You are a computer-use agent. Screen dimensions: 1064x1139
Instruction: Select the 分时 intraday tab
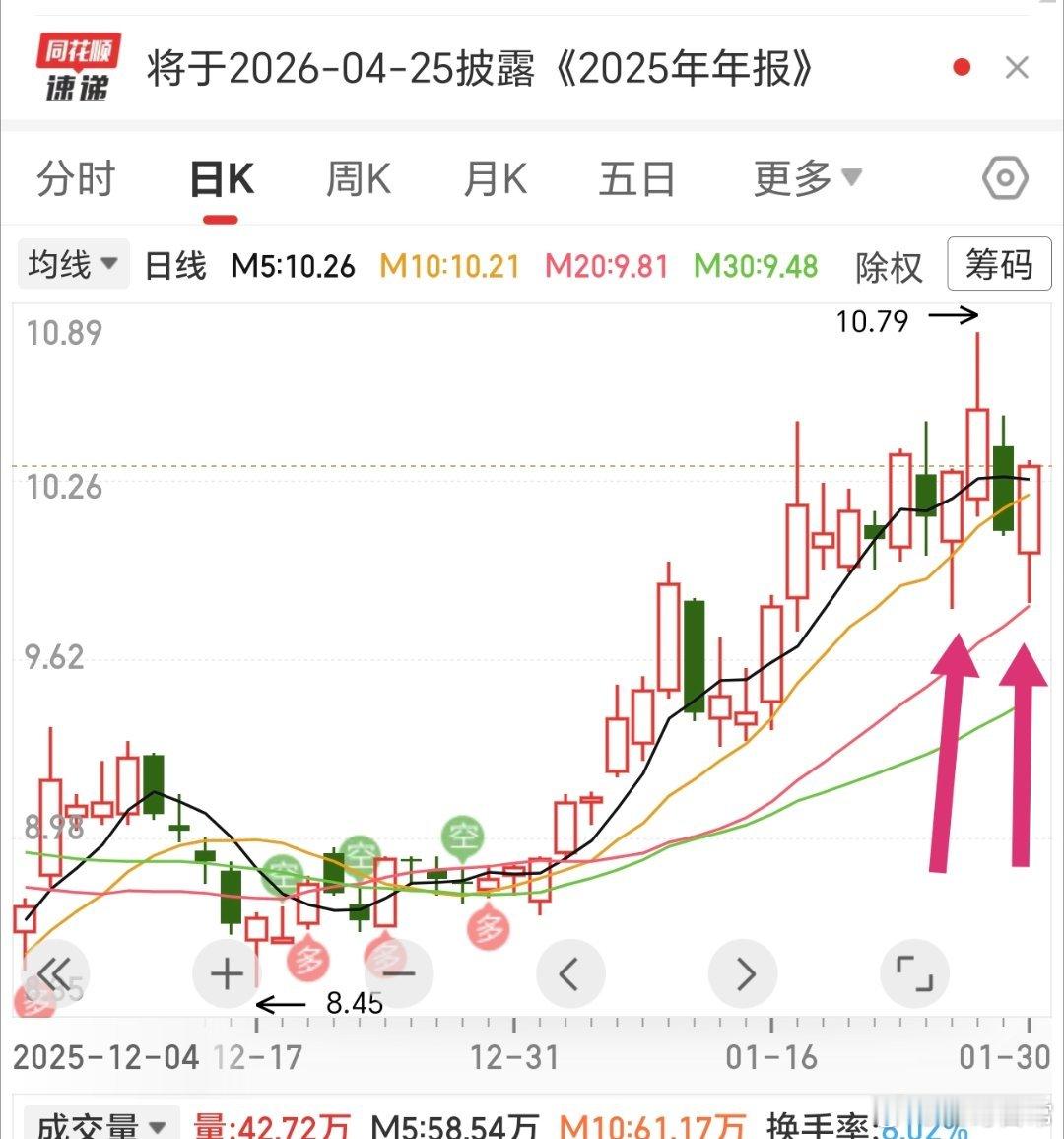pyautogui.click(x=76, y=177)
